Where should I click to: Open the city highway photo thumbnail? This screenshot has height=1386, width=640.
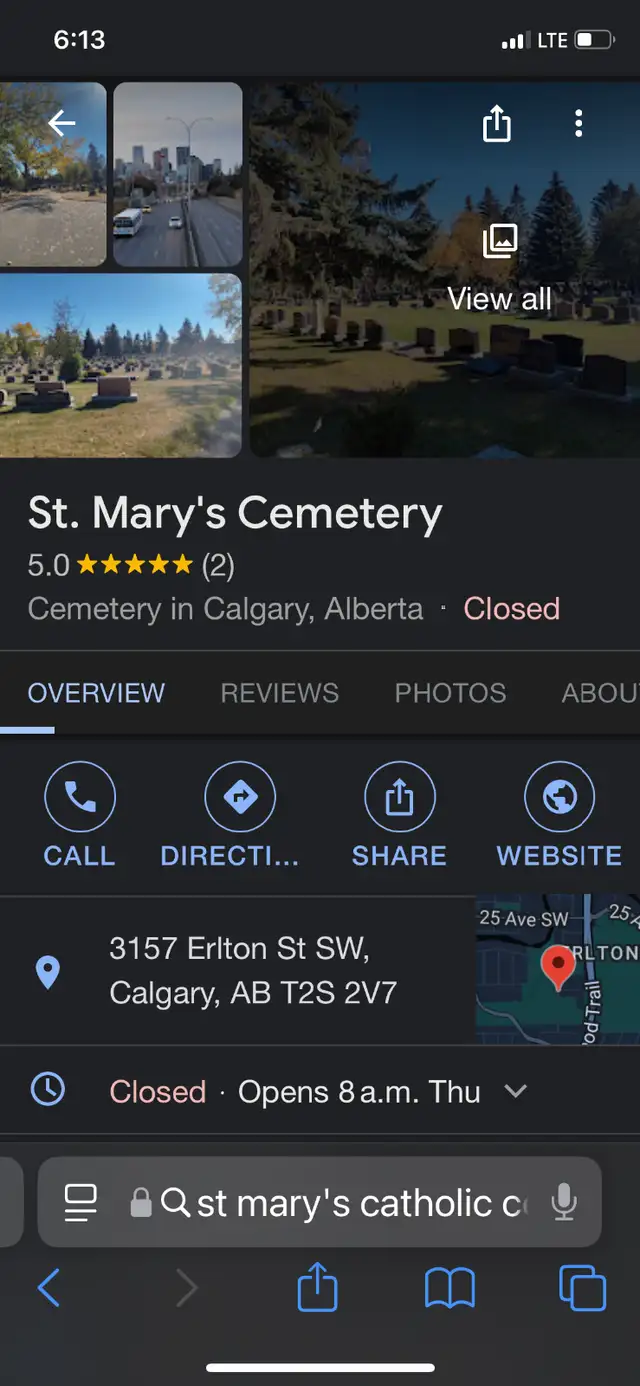[178, 175]
